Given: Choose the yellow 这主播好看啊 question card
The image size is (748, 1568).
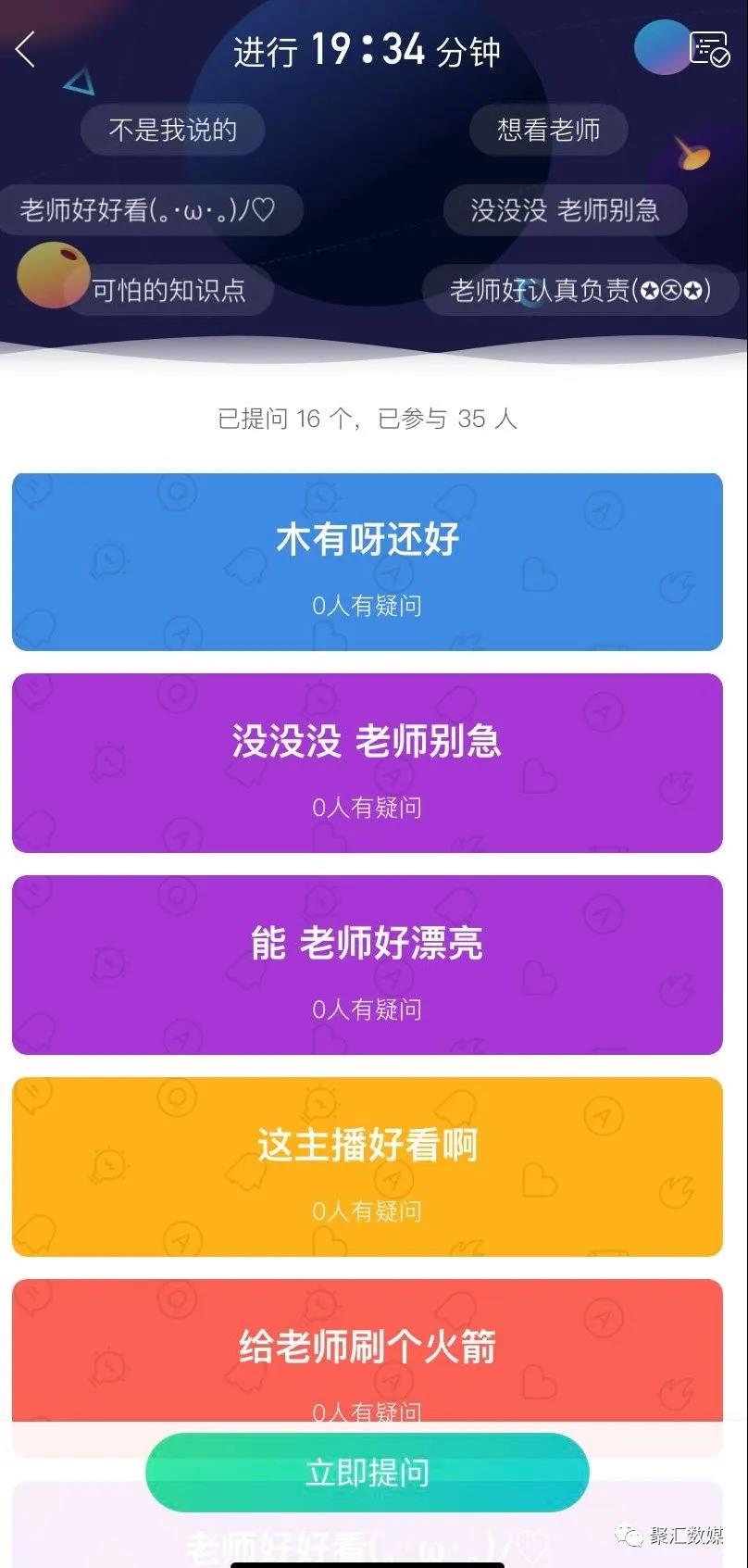Looking at the screenshot, I should click(x=368, y=1167).
